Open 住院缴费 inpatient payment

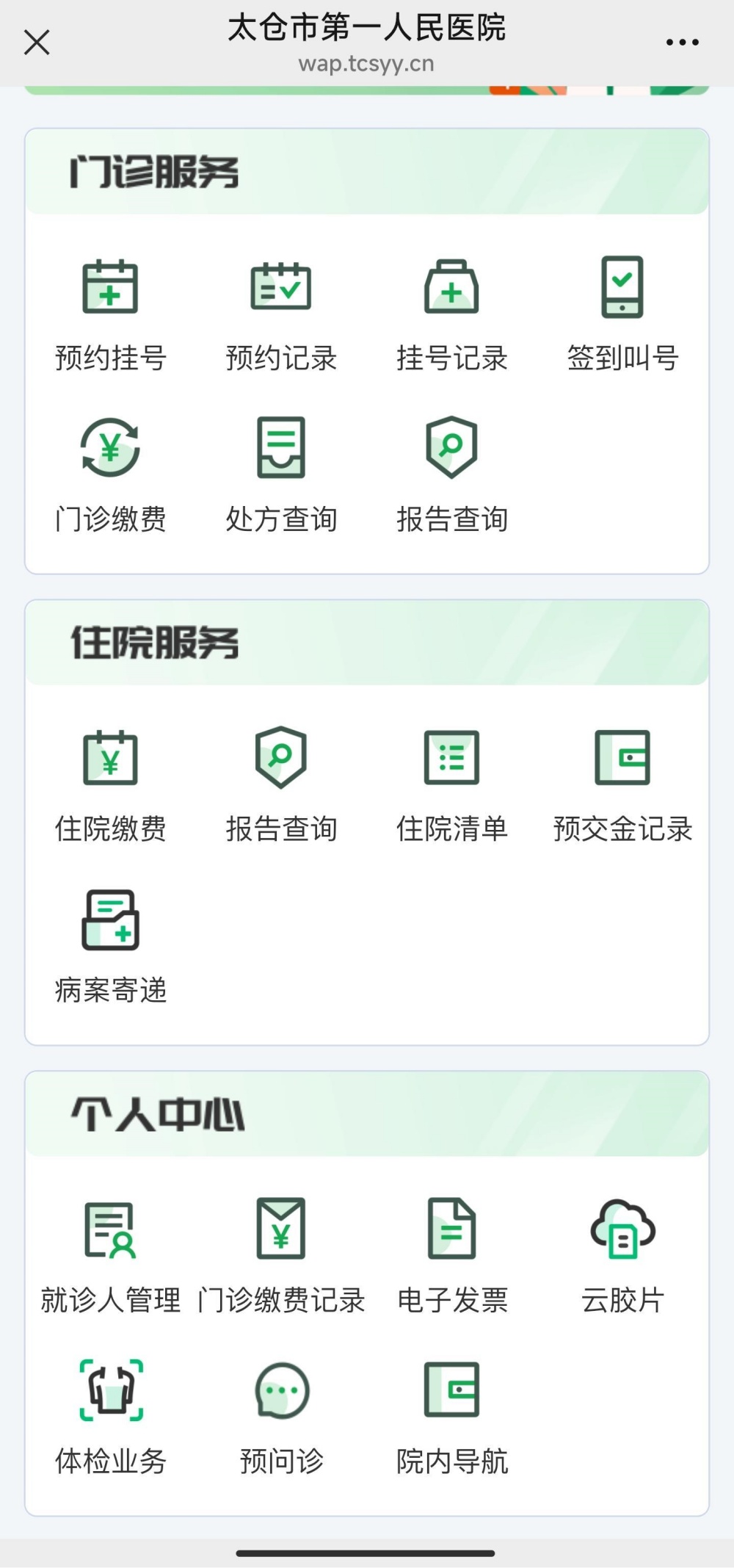point(110,785)
